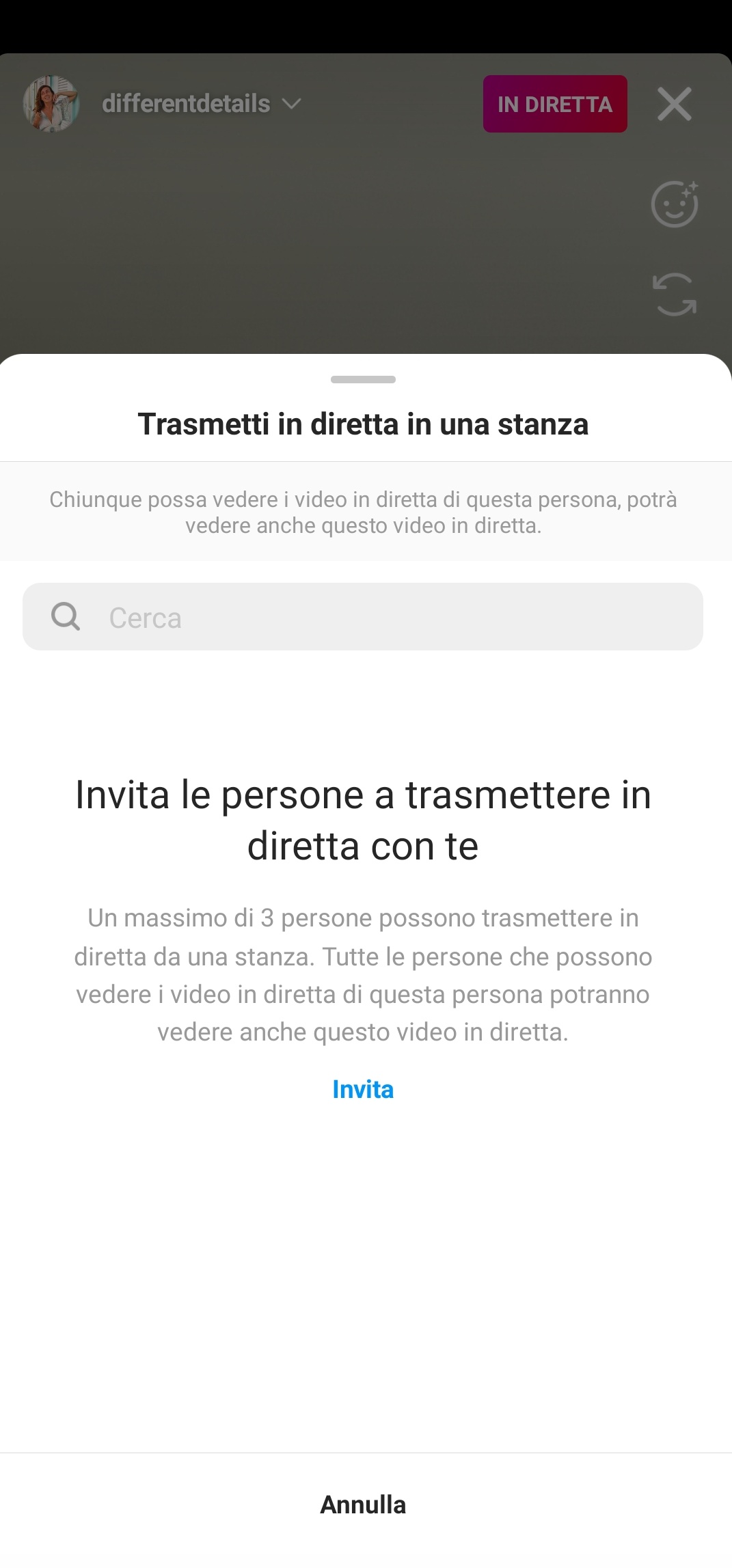Viewport: 732px width, 1568px height.
Task: Close the live screen with X
Action: point(674,104)
